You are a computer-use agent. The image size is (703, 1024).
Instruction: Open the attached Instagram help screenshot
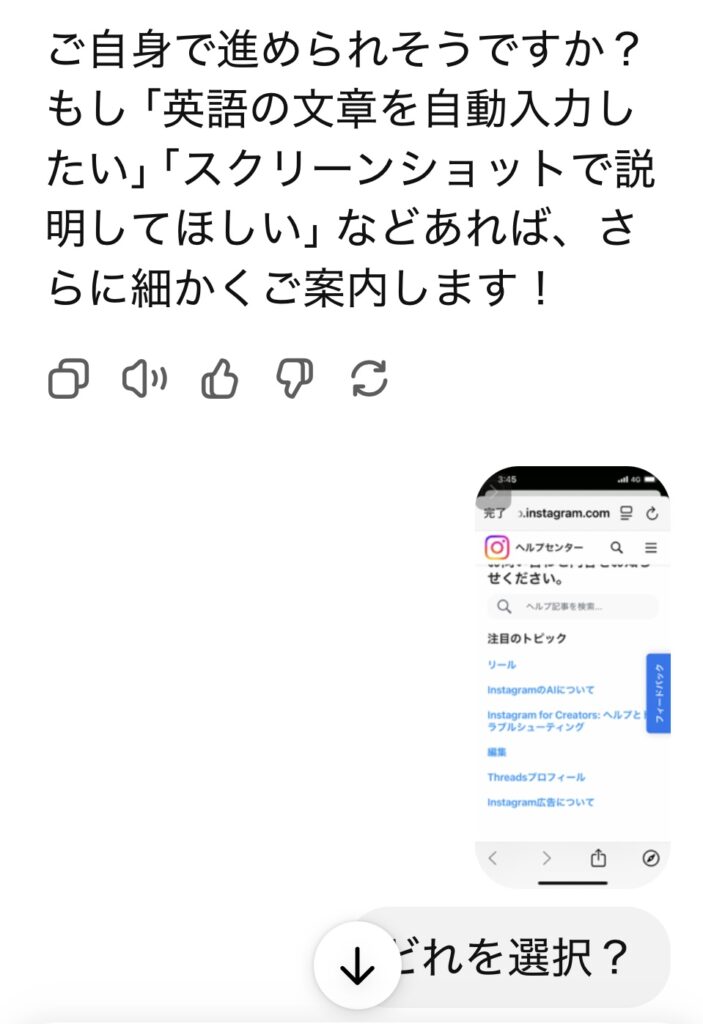point(572,677)
